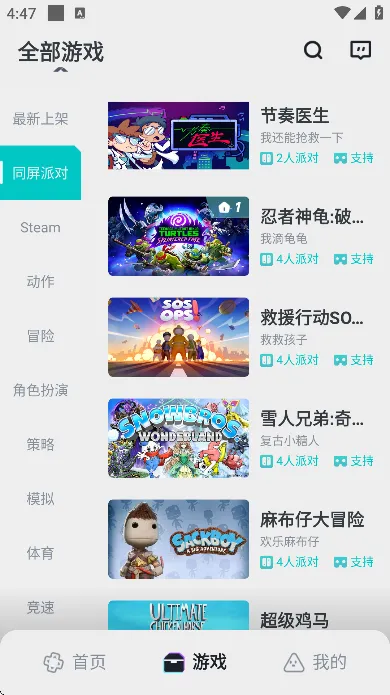Open the 雪人兄弟 Snow Bros game
This screenshot has height=695, width=390.
coord(242,438)
